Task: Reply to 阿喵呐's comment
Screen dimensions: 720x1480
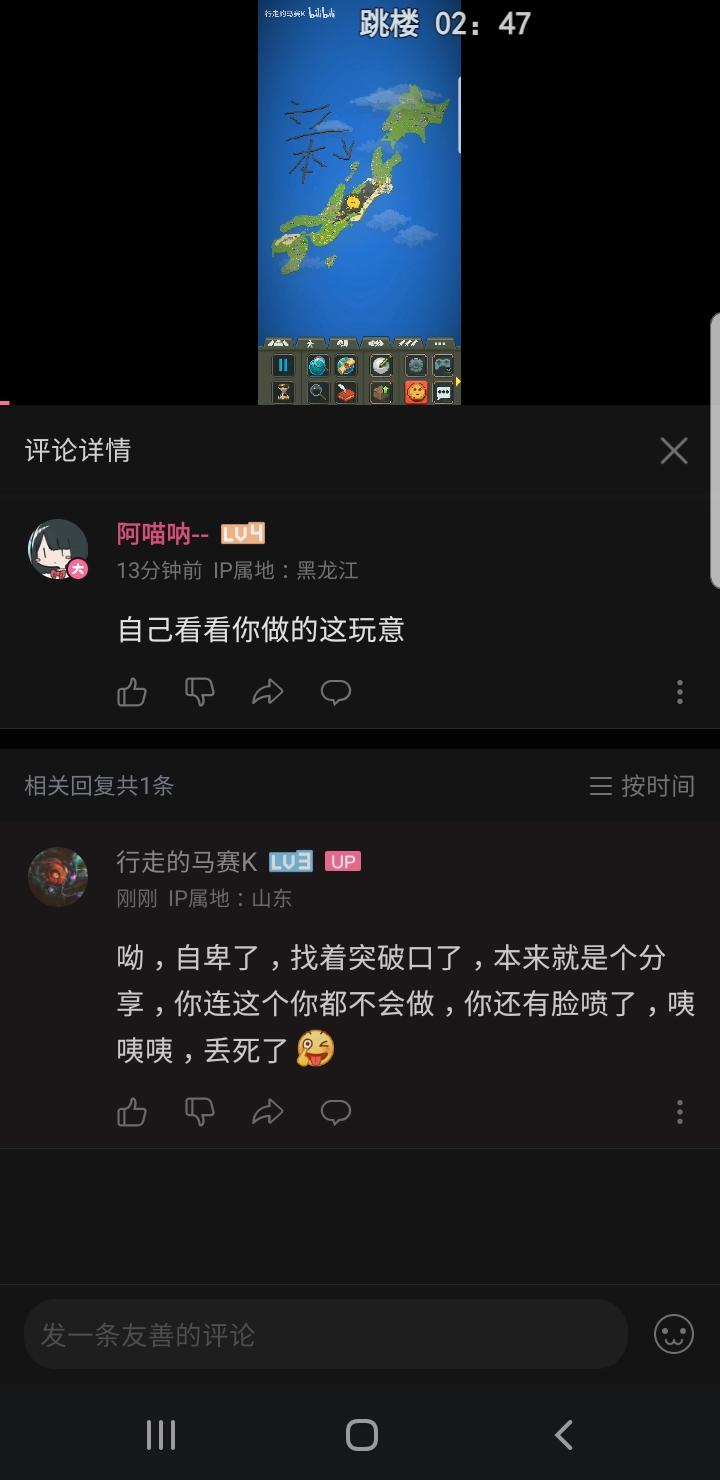Action: [336, 692]
